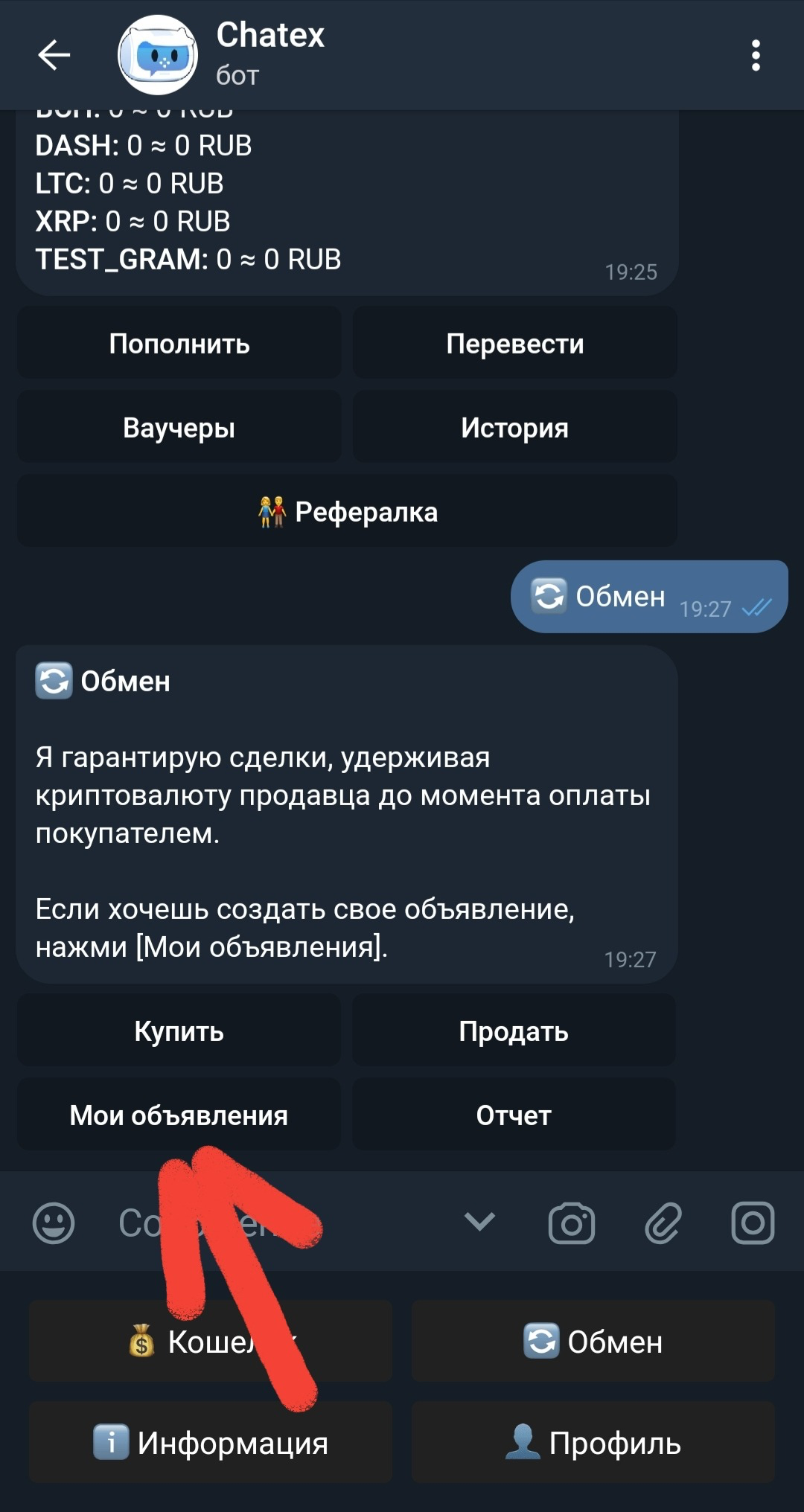This screenshot has width=804, height=1512.
Task: Open Chatex bot profile from header
Action: [x=269, y=54]
